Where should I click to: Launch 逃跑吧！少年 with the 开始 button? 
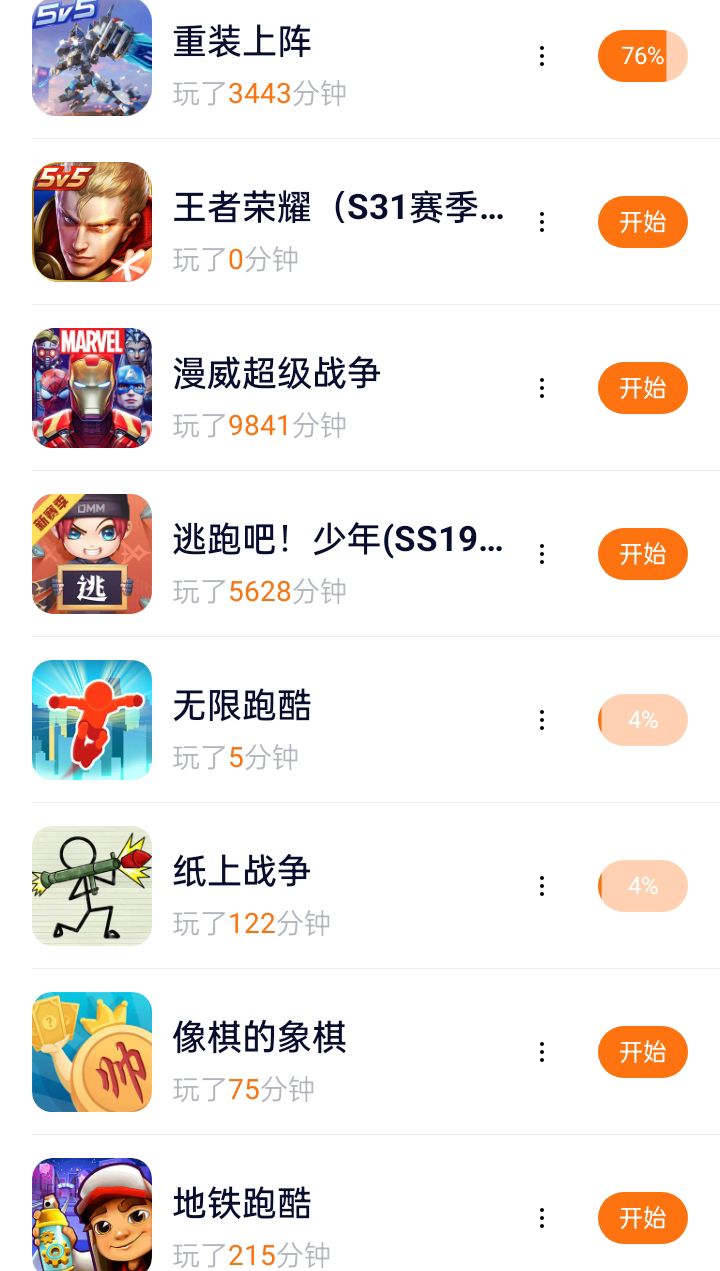[642, 554]
